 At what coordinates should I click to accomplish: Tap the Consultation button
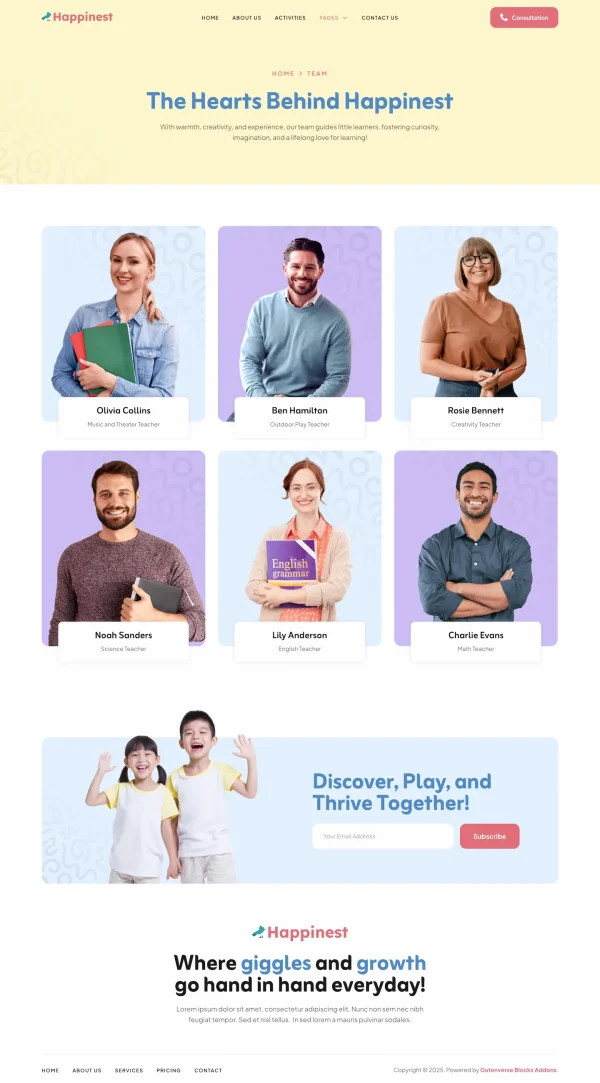pos(524,18)
